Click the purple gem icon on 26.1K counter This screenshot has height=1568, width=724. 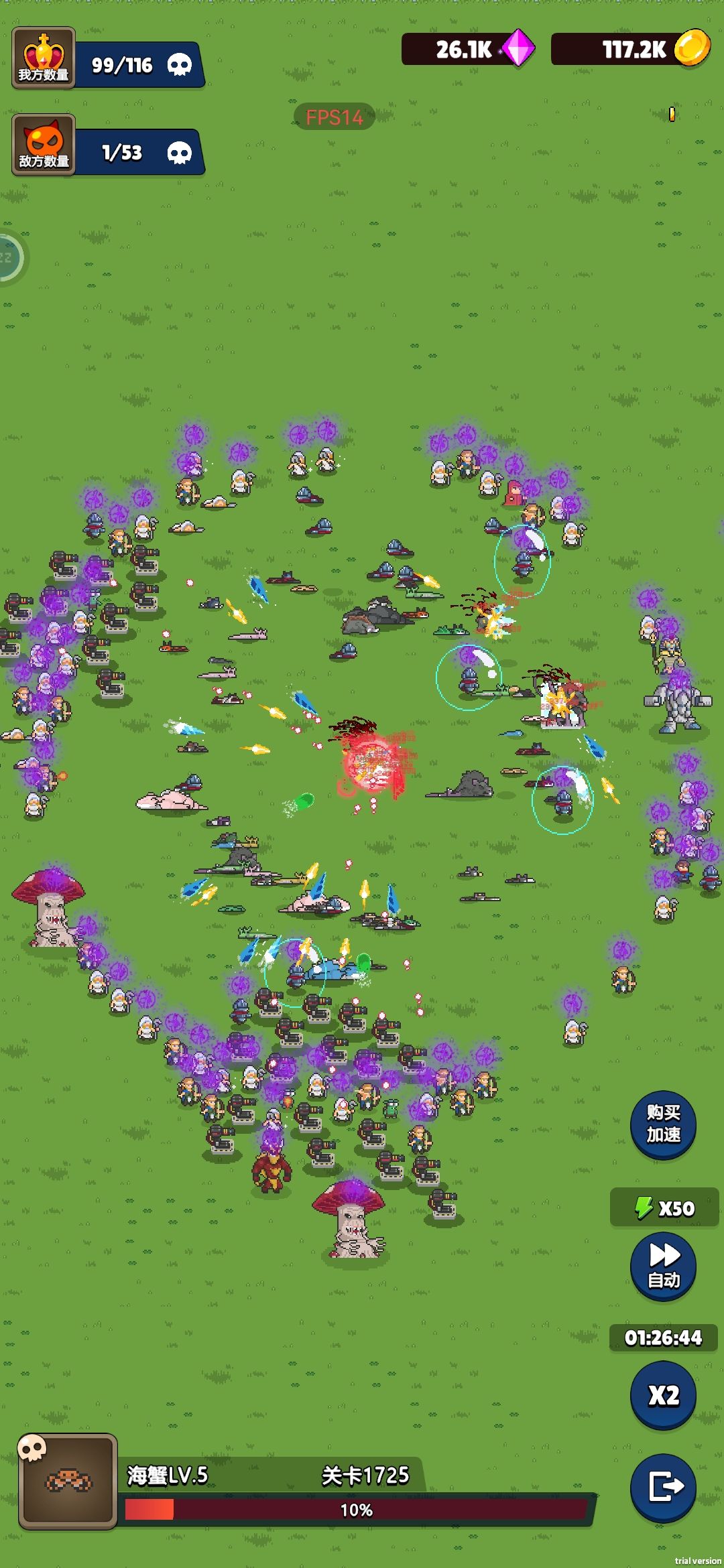coord(518,48)
